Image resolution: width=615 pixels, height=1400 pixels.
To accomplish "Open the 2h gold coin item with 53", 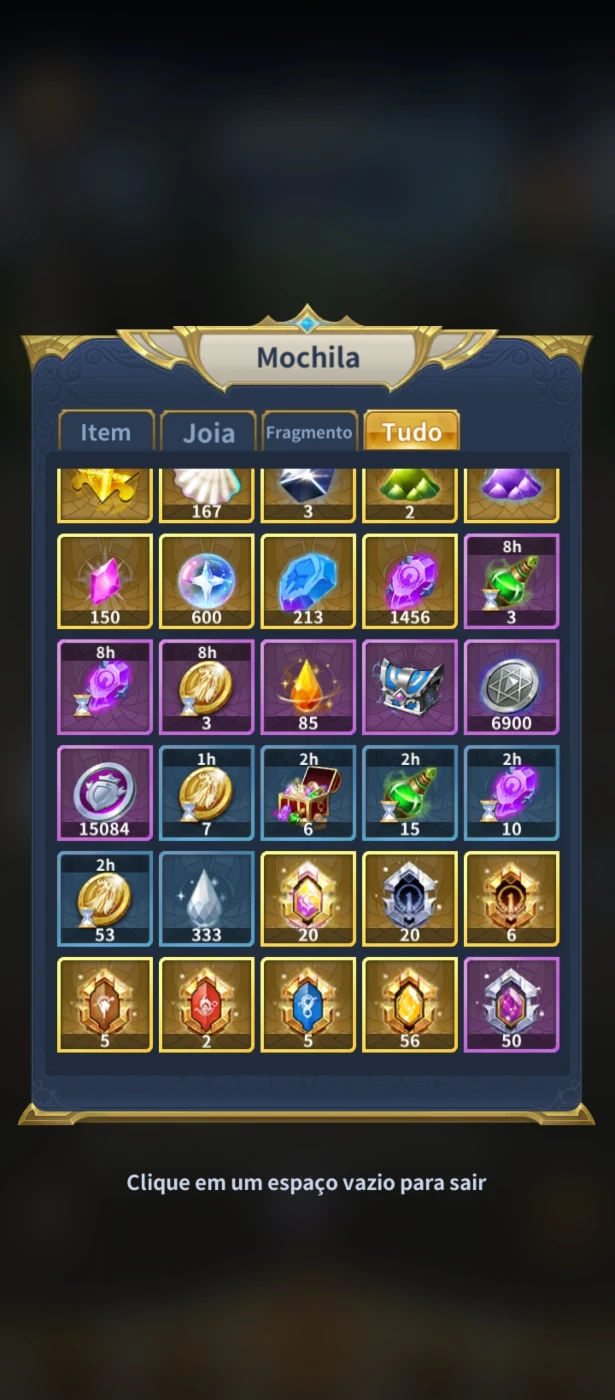I will (x=105, y=899).
